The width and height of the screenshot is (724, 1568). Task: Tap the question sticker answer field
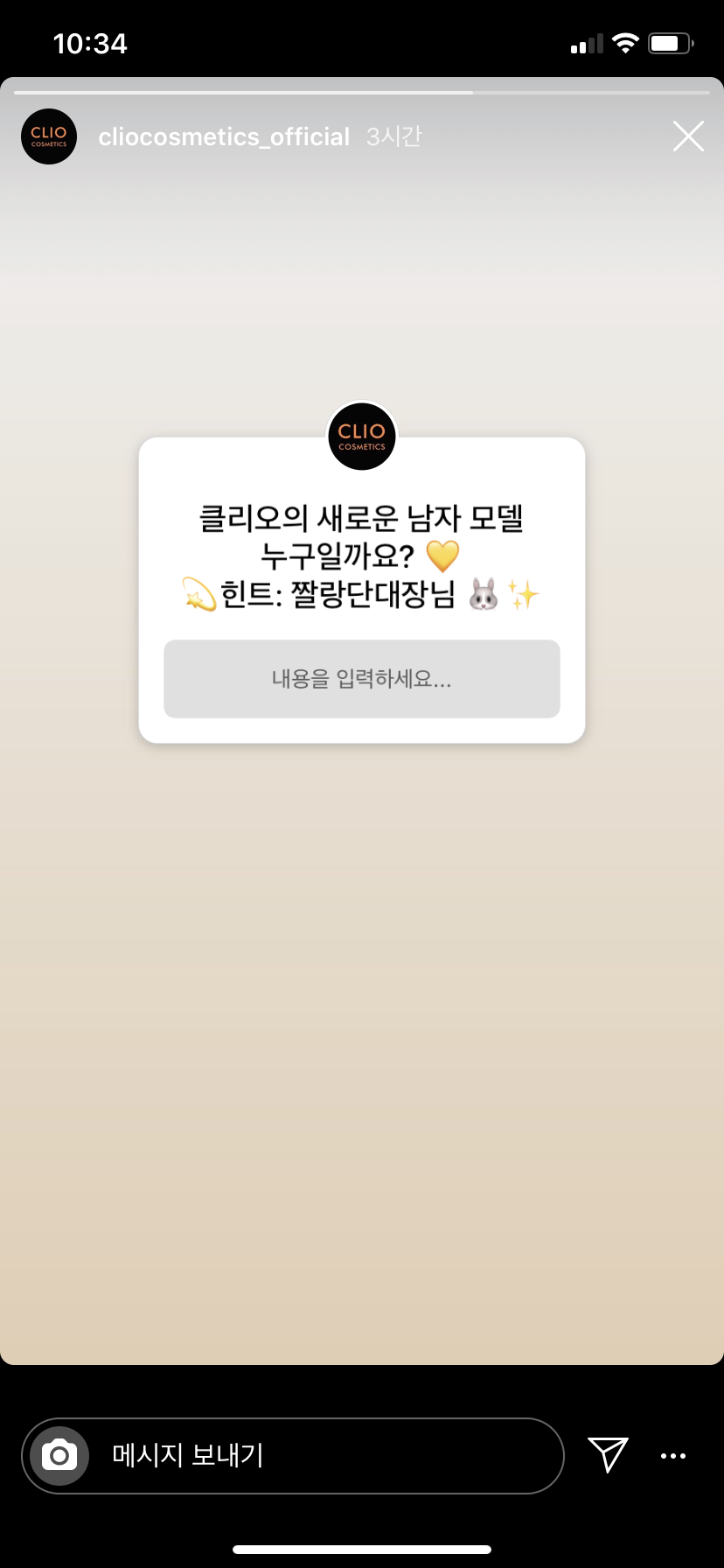click(x=361, y=679)
